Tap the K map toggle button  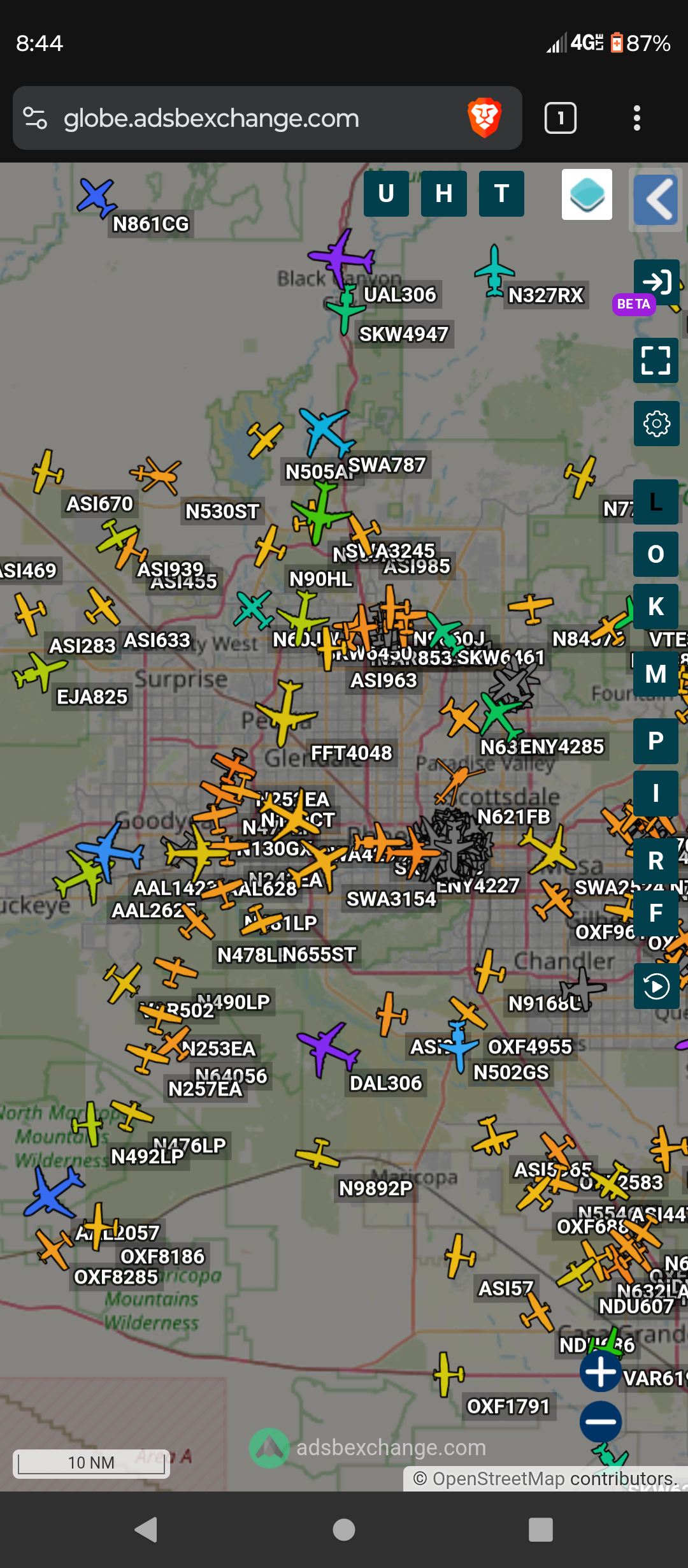656,607
